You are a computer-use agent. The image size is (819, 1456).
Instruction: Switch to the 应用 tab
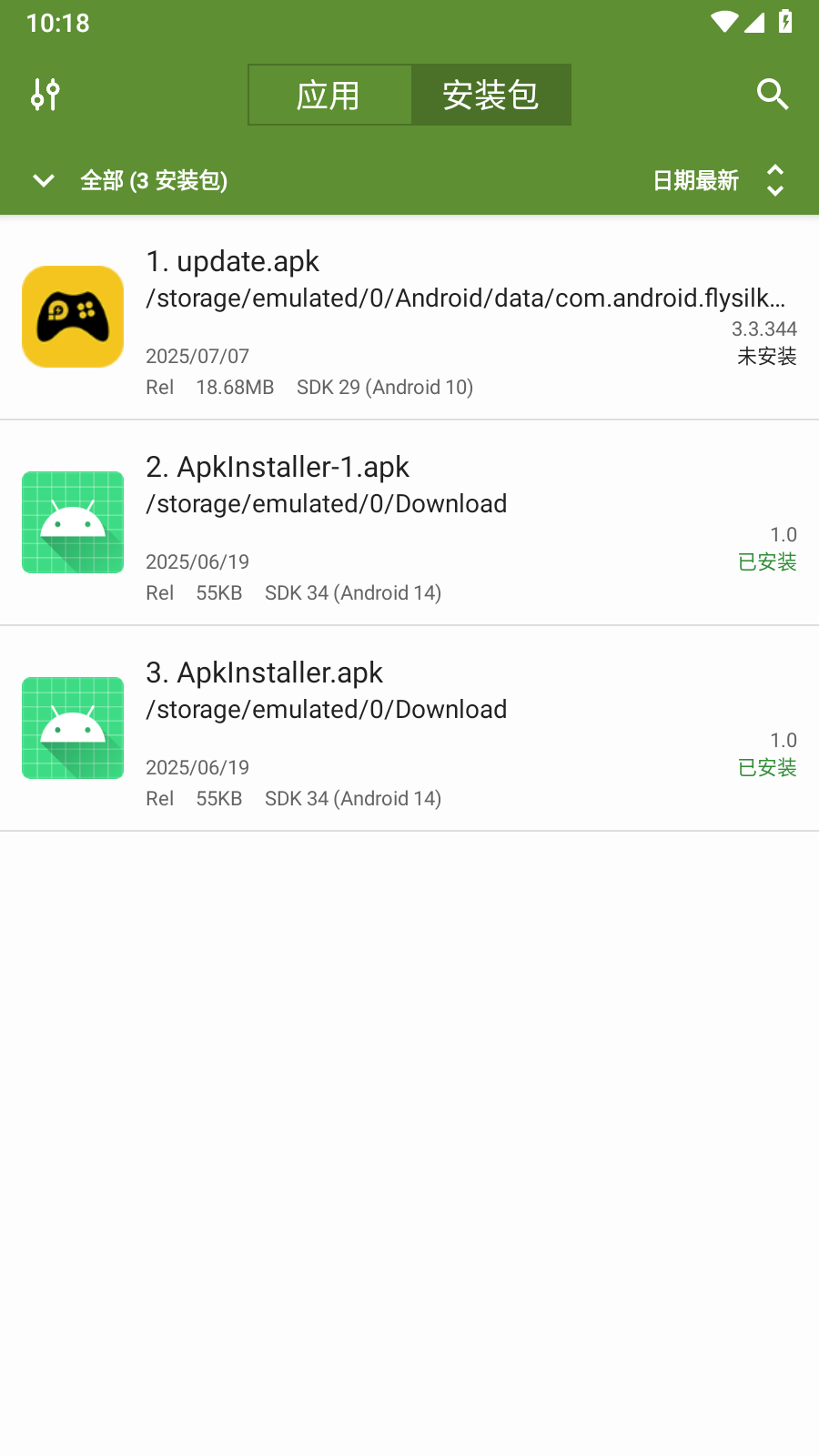329,94
